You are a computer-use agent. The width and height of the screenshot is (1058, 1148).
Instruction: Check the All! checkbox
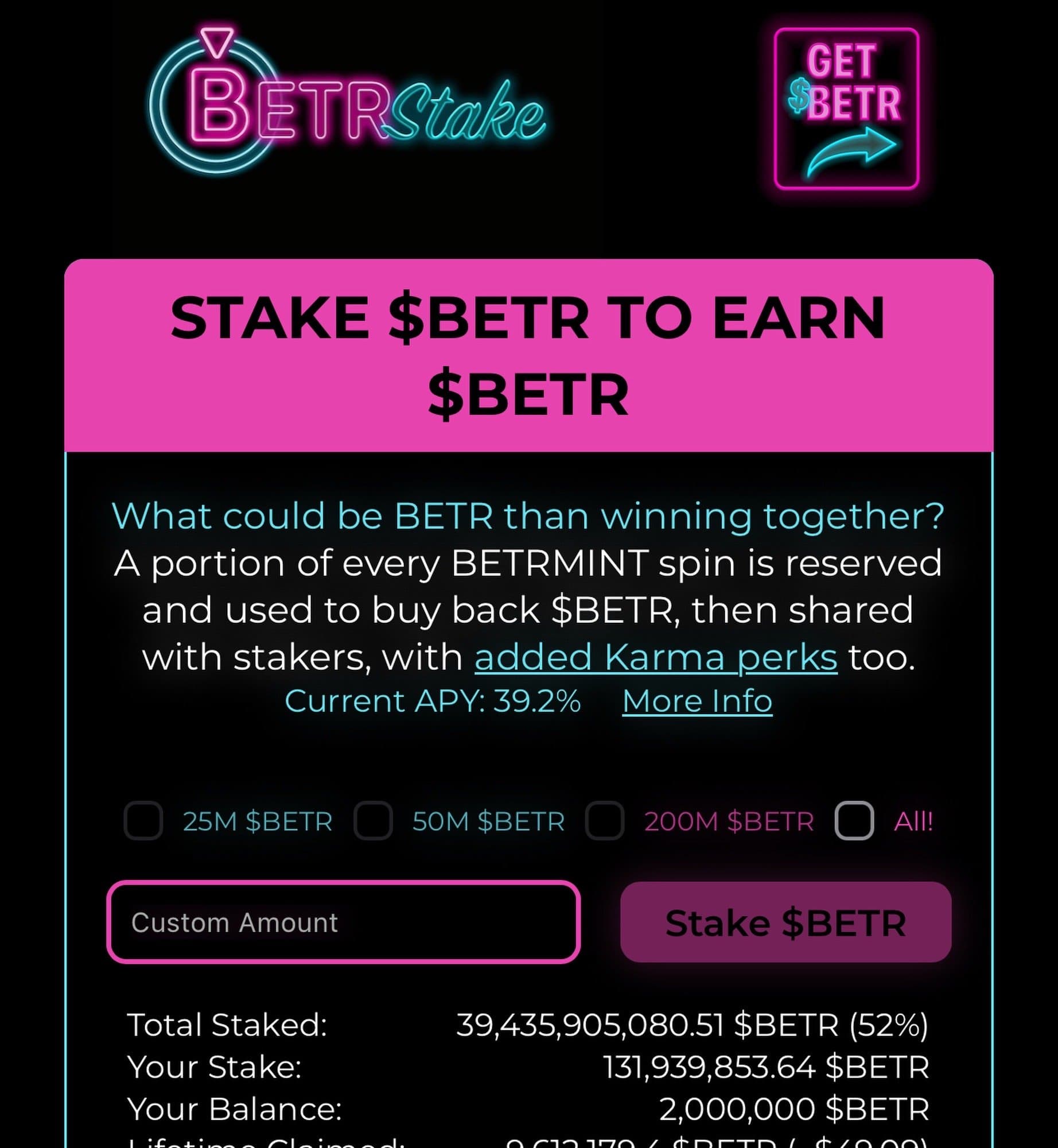coord(854,821)
